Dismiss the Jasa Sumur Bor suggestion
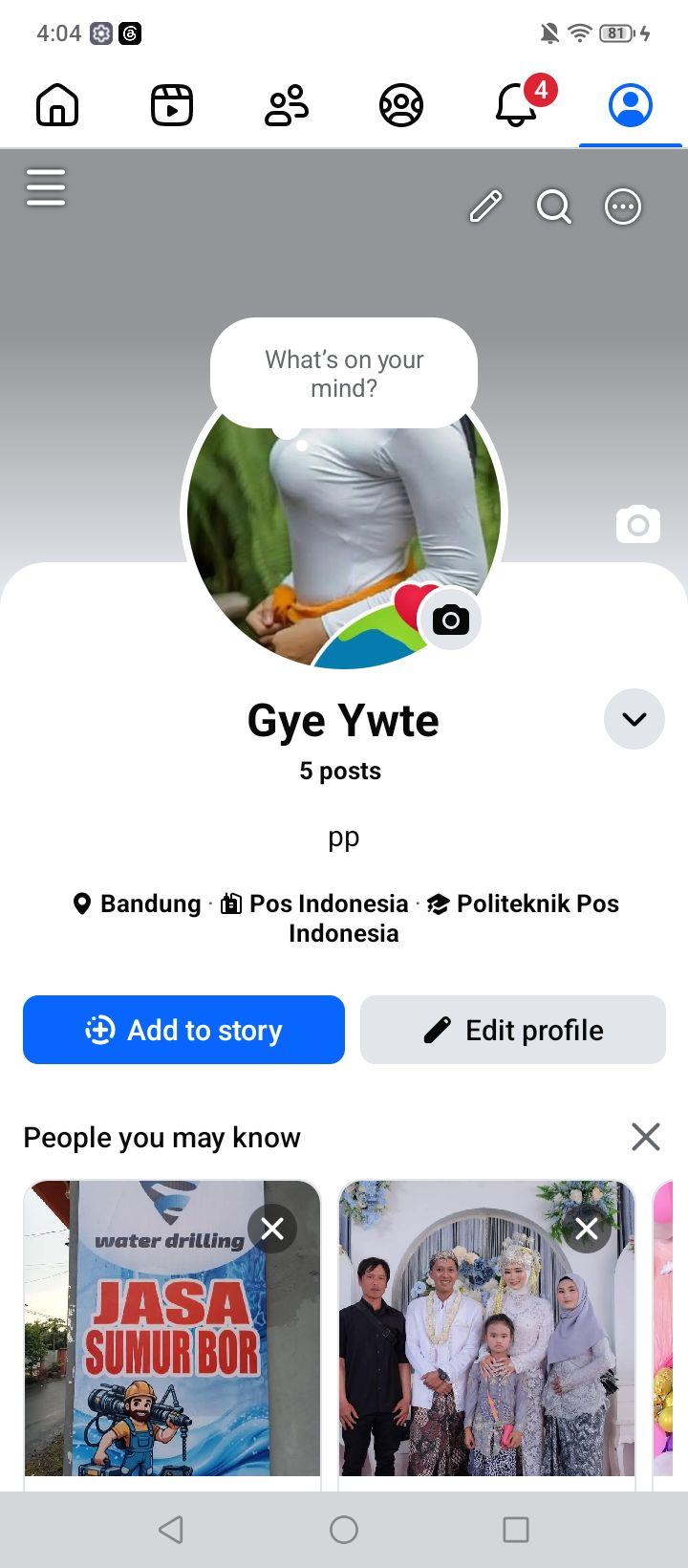This screenshot has height=1568, width=688. (272, 1229)
